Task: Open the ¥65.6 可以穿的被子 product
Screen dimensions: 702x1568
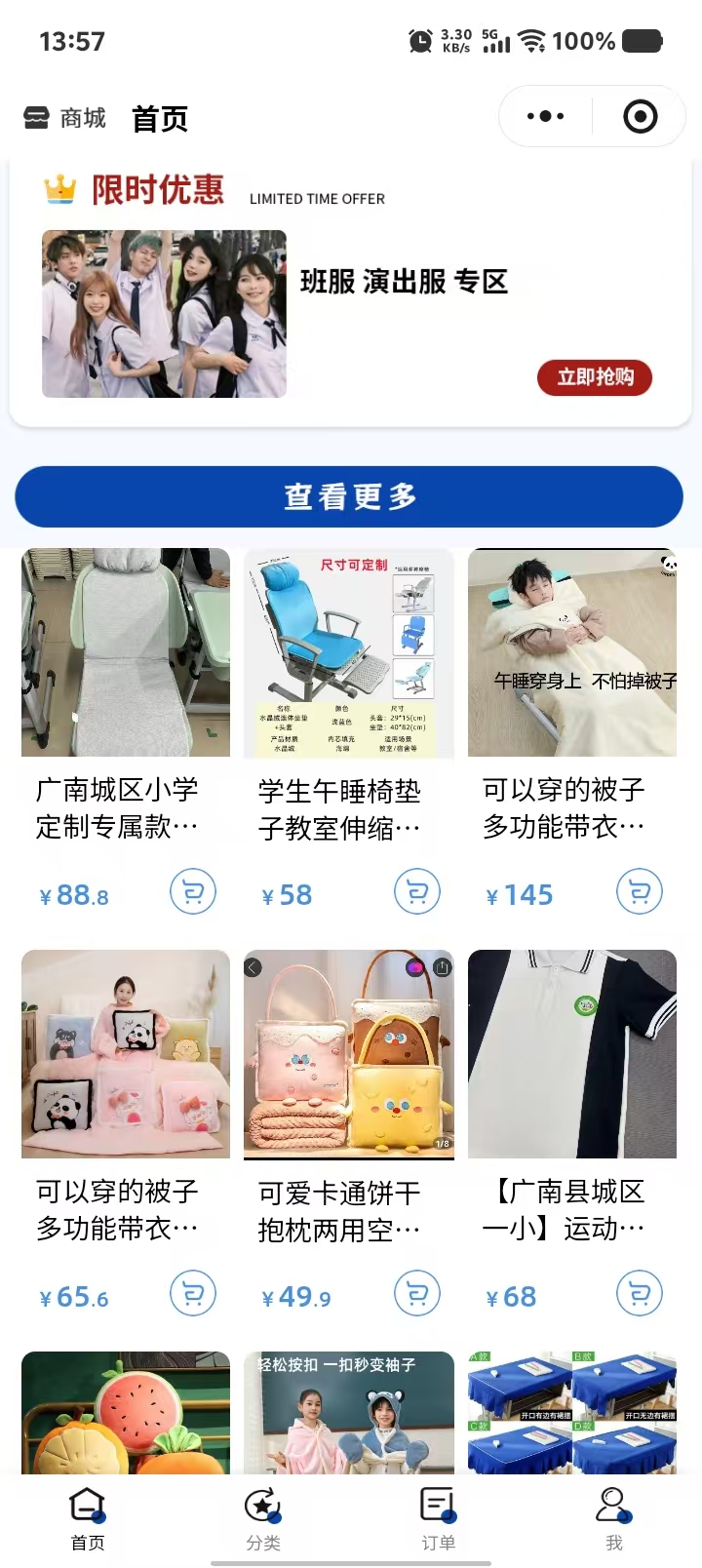Action: pyautogui.click(x=126, y=1055)
